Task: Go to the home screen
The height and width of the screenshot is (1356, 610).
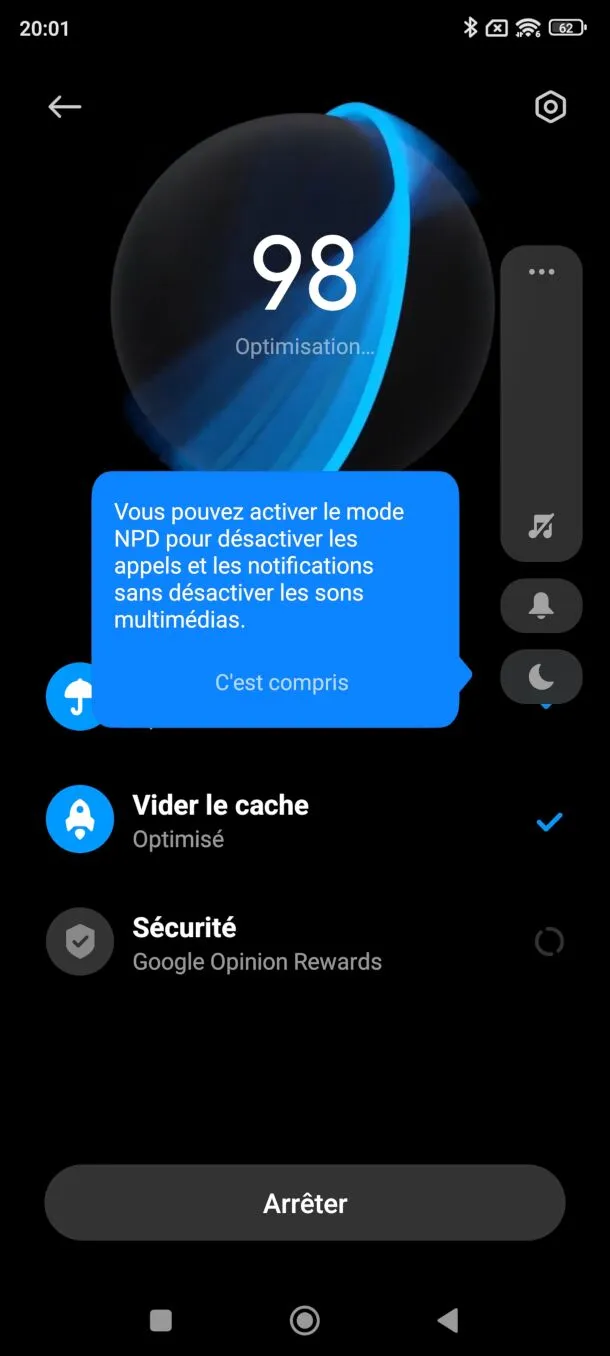Action: click(305, 1321)
